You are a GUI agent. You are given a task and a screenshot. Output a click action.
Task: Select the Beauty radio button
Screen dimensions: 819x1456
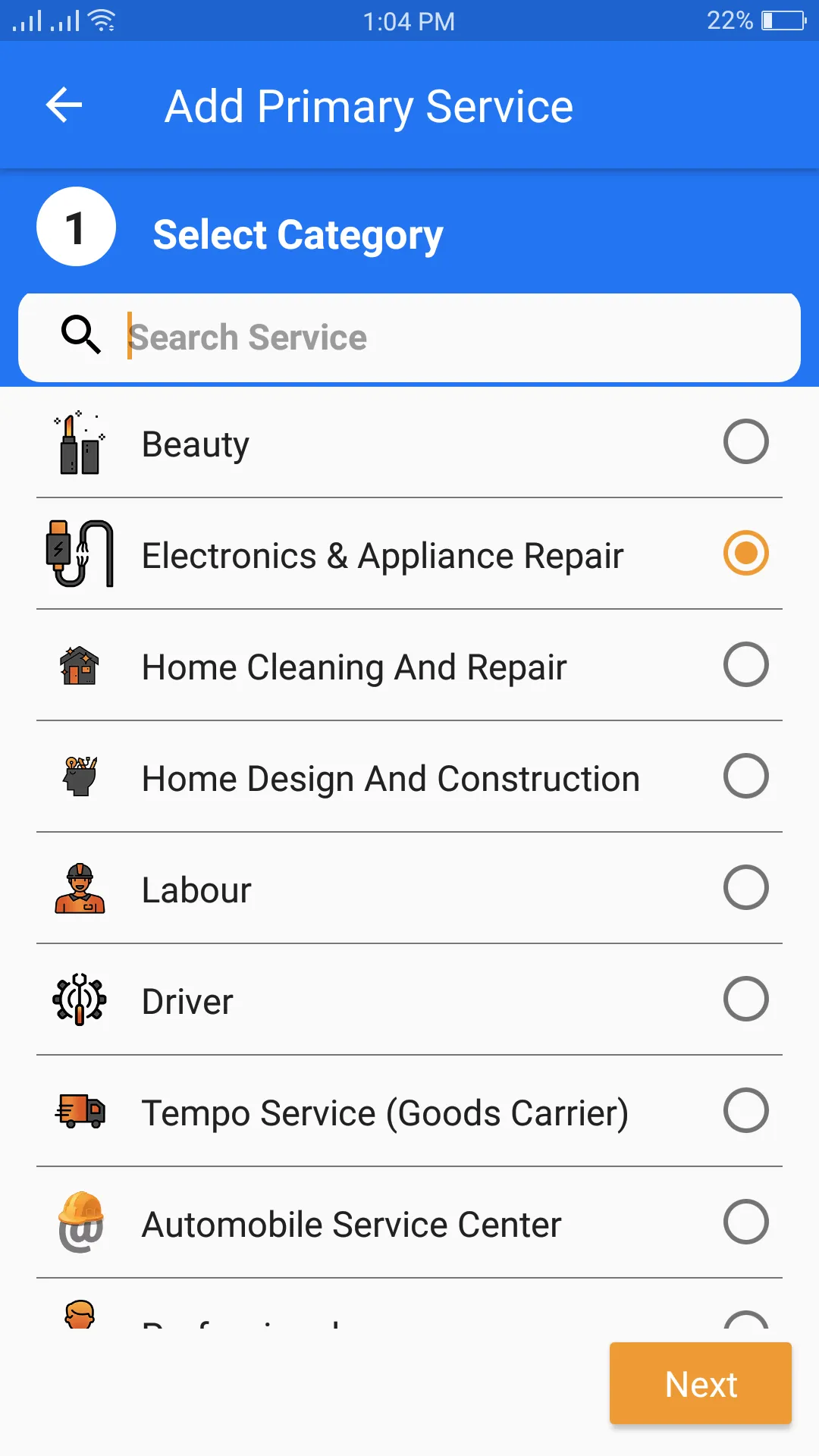[x=746, y=442]
